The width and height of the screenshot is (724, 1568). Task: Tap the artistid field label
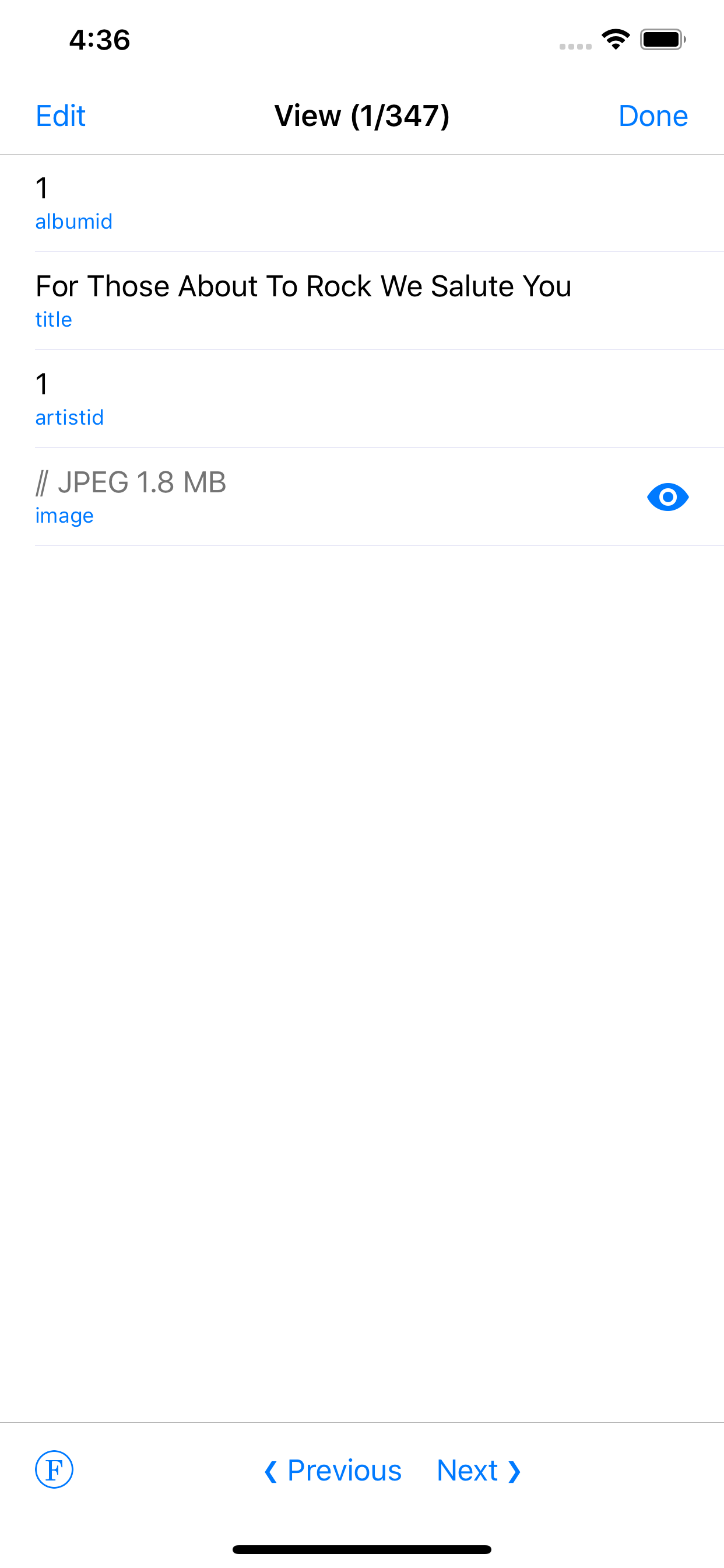[x=69, y=417]
